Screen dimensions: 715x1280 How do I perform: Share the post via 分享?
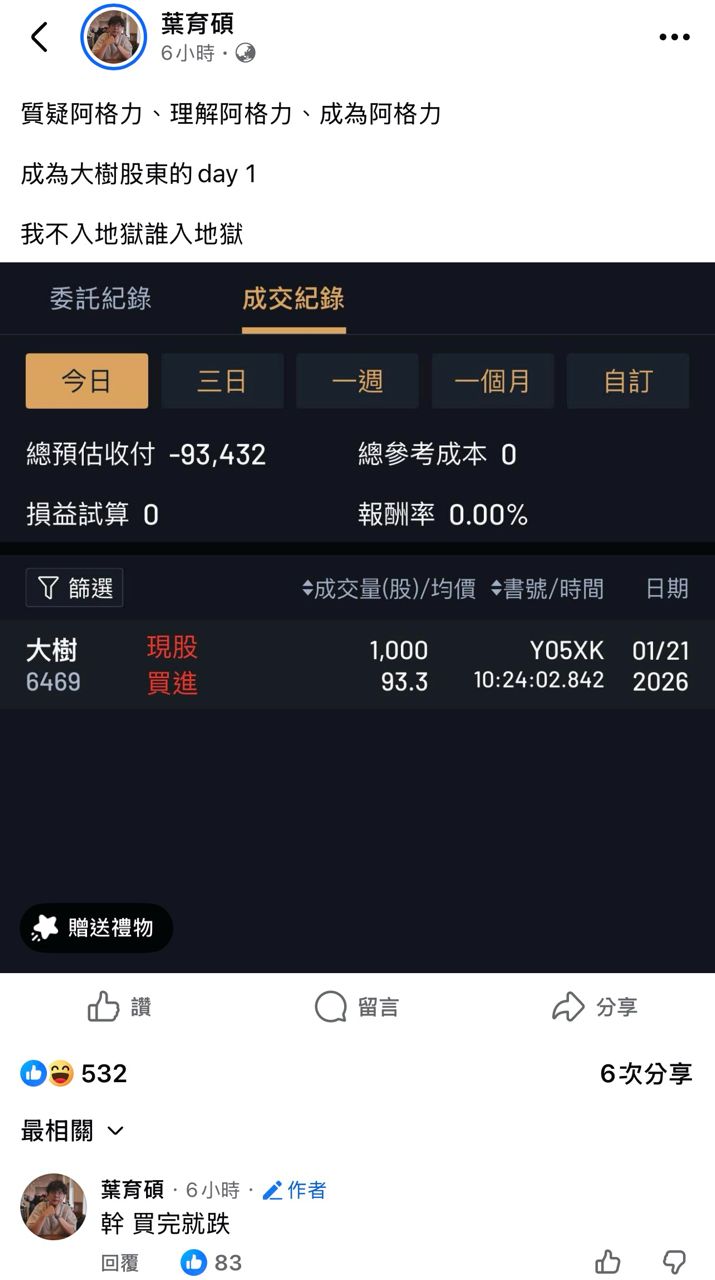pyautogui.click(x=595, y=1007)
